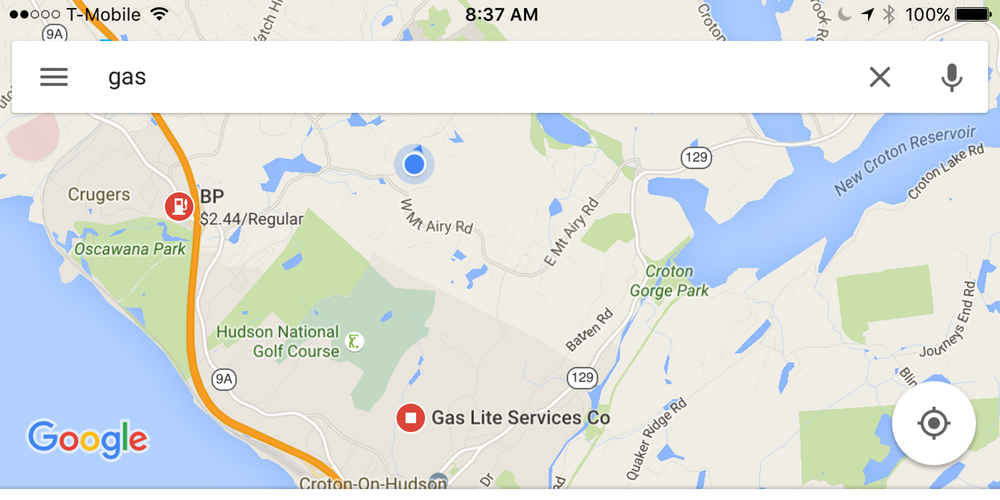Image resolution: width=1000 pixels, height=500 pixels.
Task: Center map on my location
Action: pos(934,423)
